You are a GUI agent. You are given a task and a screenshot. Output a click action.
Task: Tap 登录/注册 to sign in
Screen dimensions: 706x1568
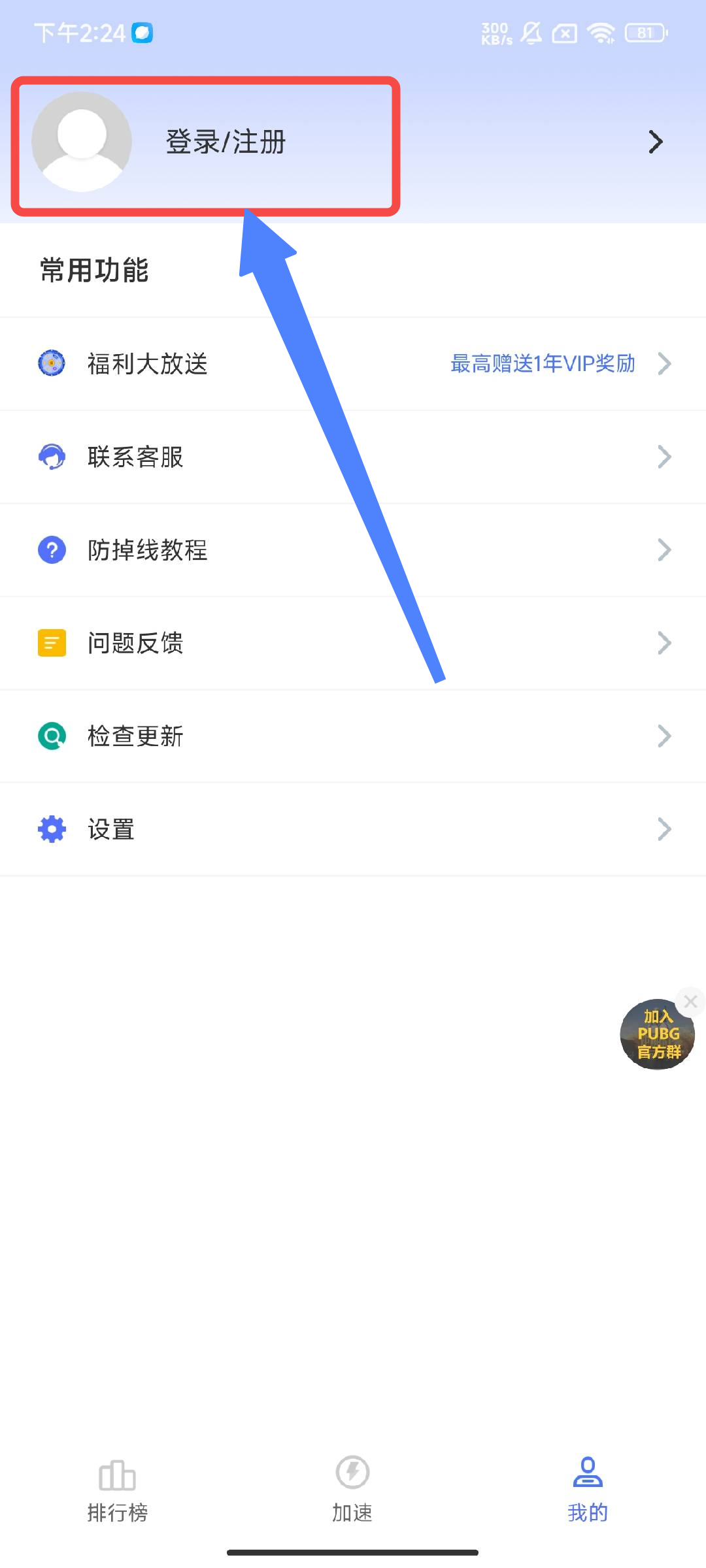224,142
